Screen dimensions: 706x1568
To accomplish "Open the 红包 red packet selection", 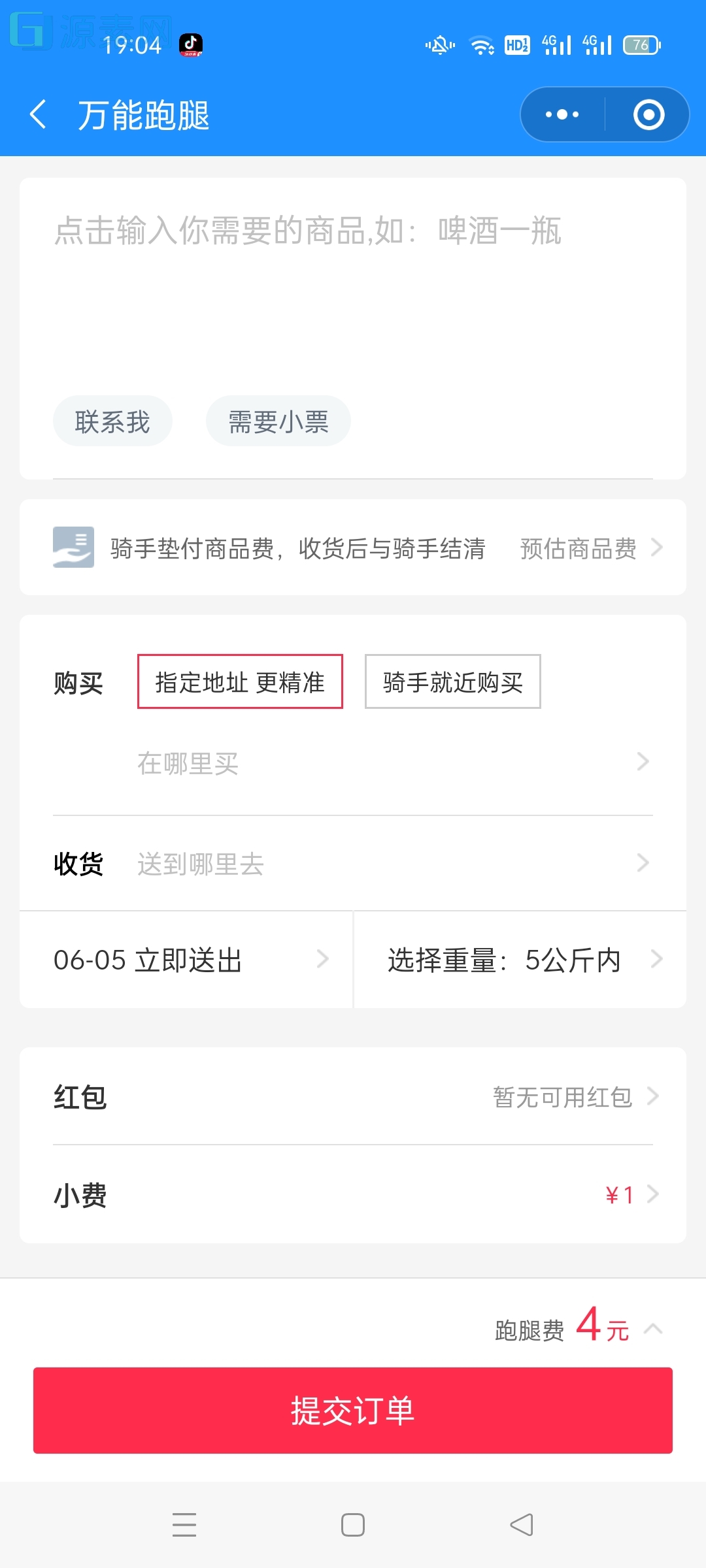I will [x=353, y=1097].
